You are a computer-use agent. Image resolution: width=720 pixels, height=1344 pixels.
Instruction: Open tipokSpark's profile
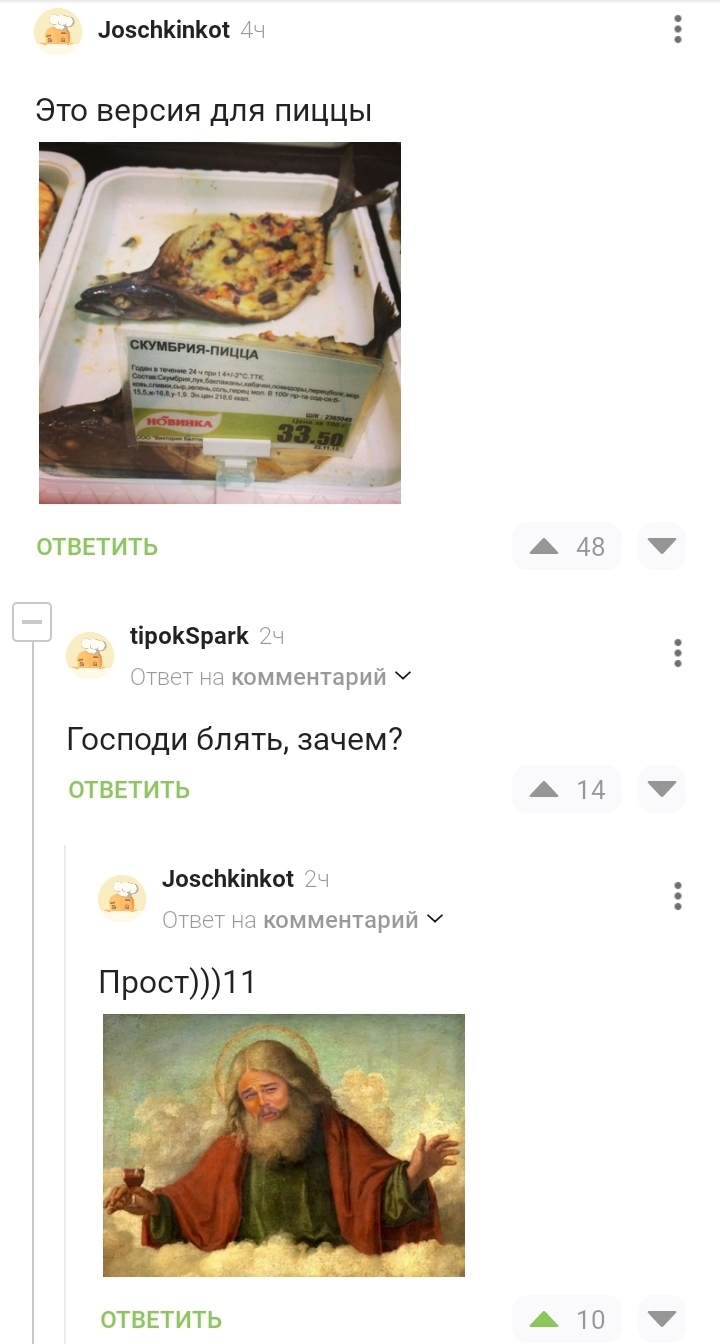[189, 636]
